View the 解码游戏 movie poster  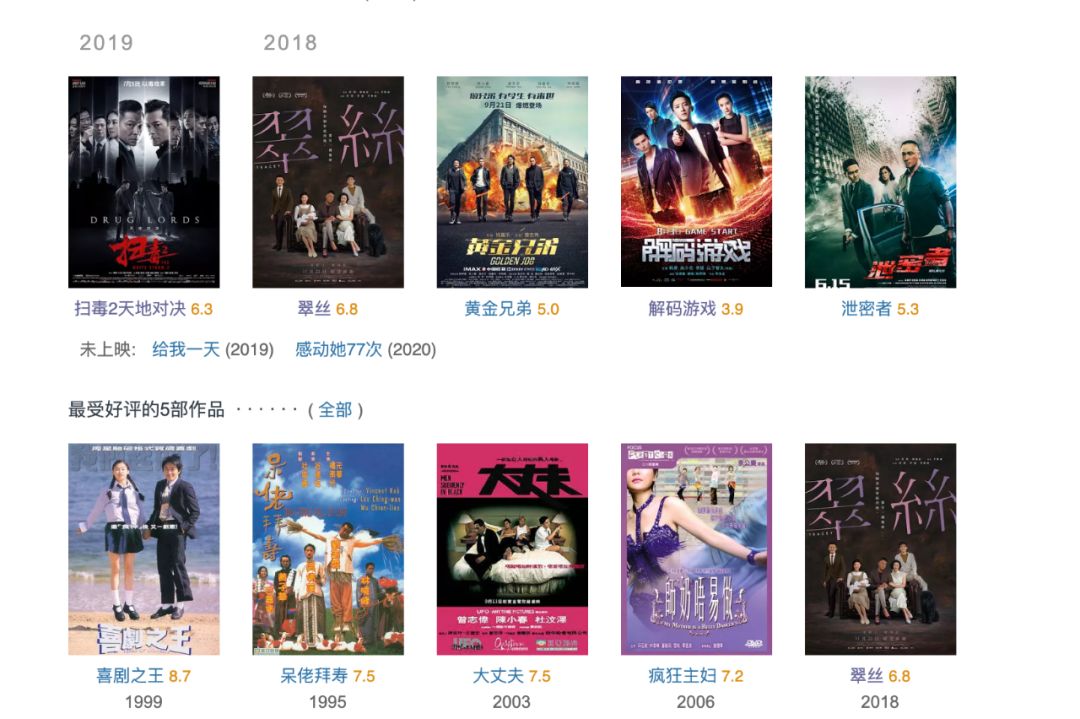pos(696,182)
